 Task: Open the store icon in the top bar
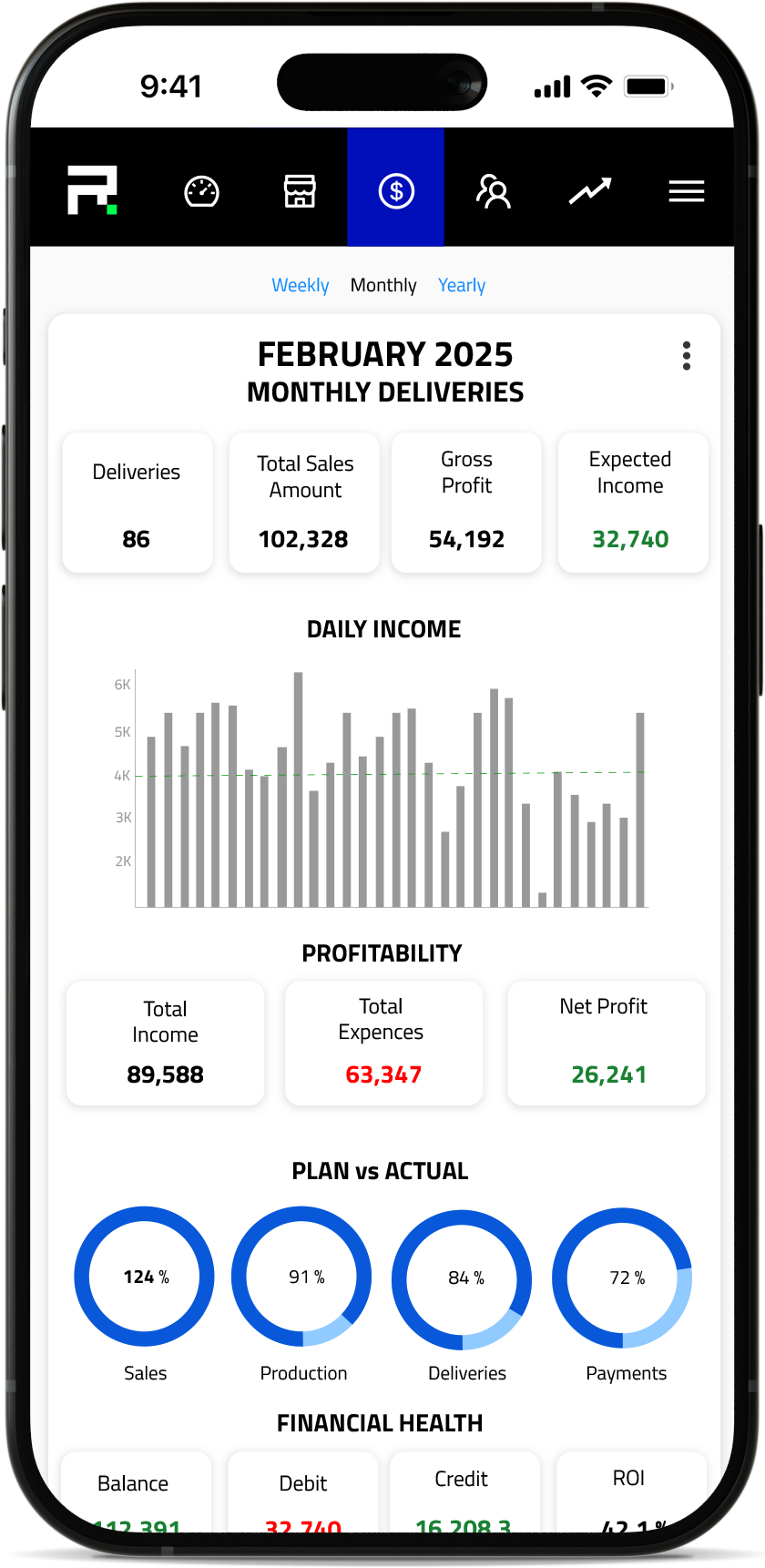click(x=300, y=191)
